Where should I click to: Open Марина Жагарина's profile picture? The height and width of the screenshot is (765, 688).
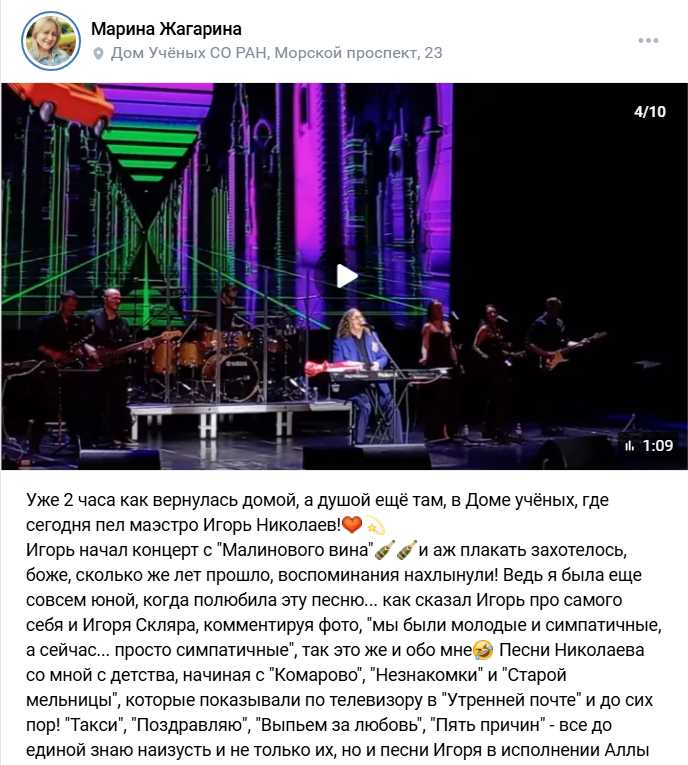point(50,41)
